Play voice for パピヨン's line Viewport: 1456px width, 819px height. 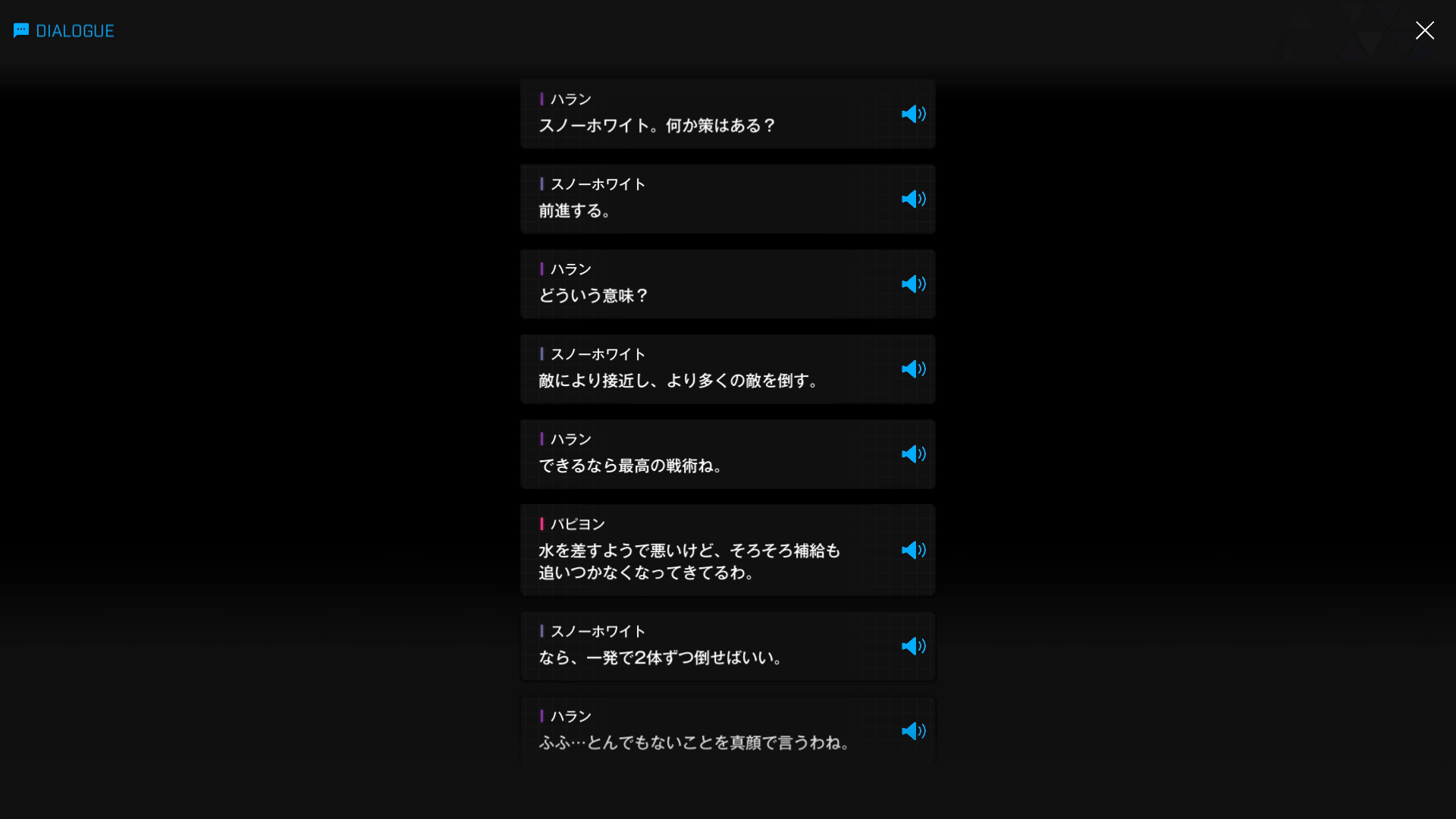[x=913, y=550]
